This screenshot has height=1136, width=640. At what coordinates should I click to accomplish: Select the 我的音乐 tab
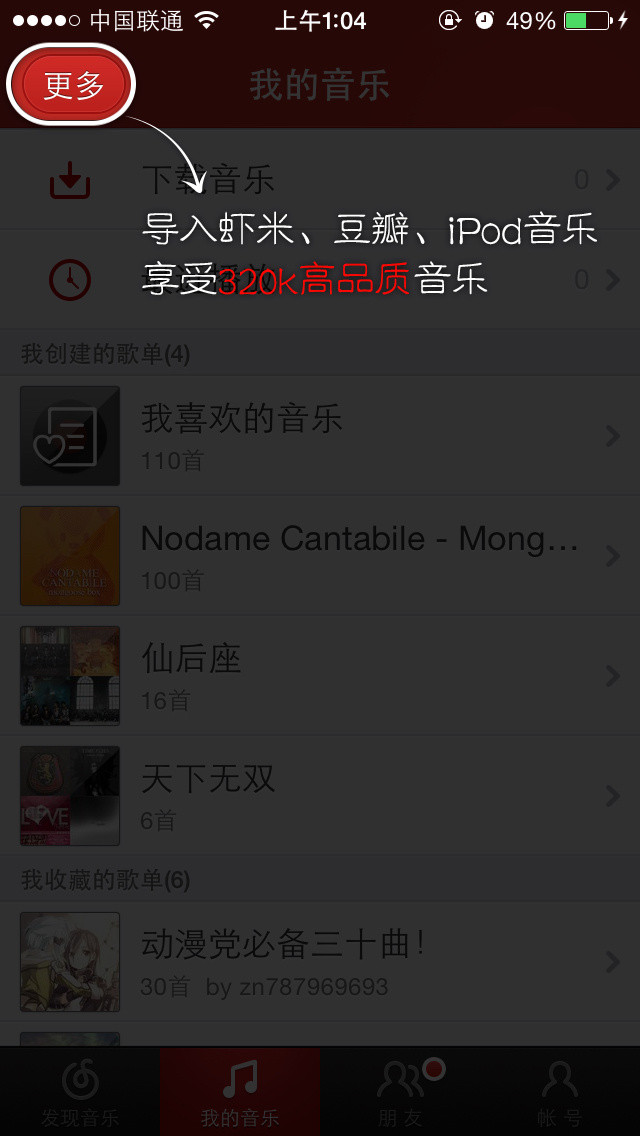point(240,1092)
